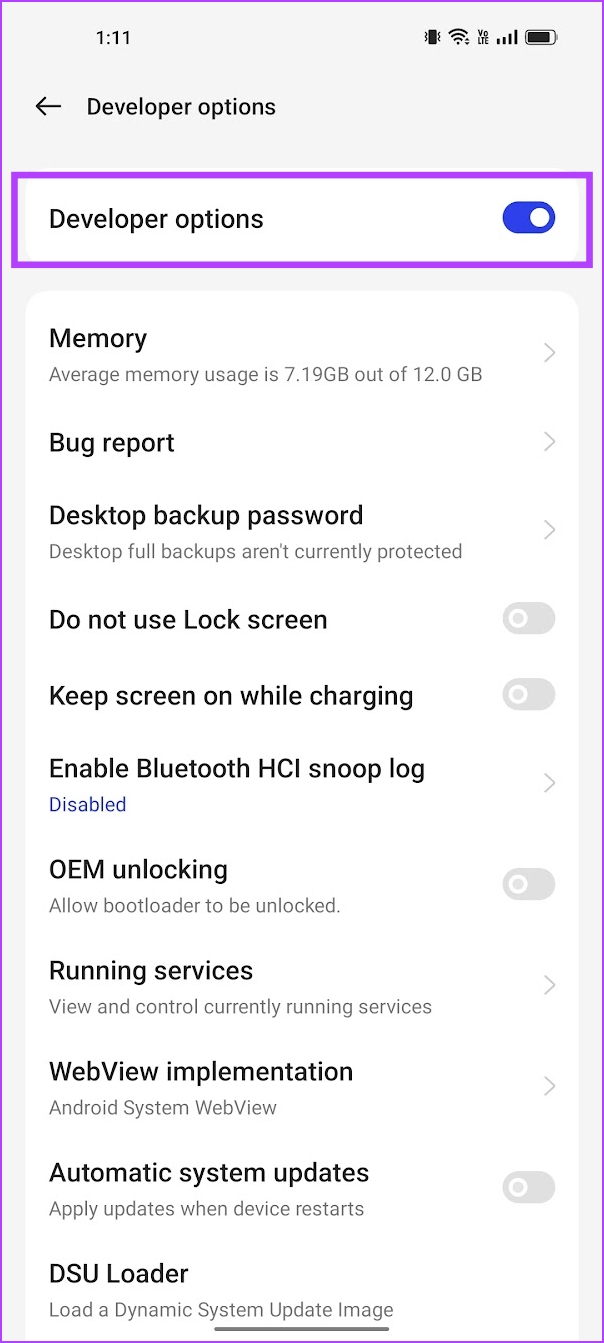
Task: Toggle Keep screen on while charging
Action: (528, 695)
